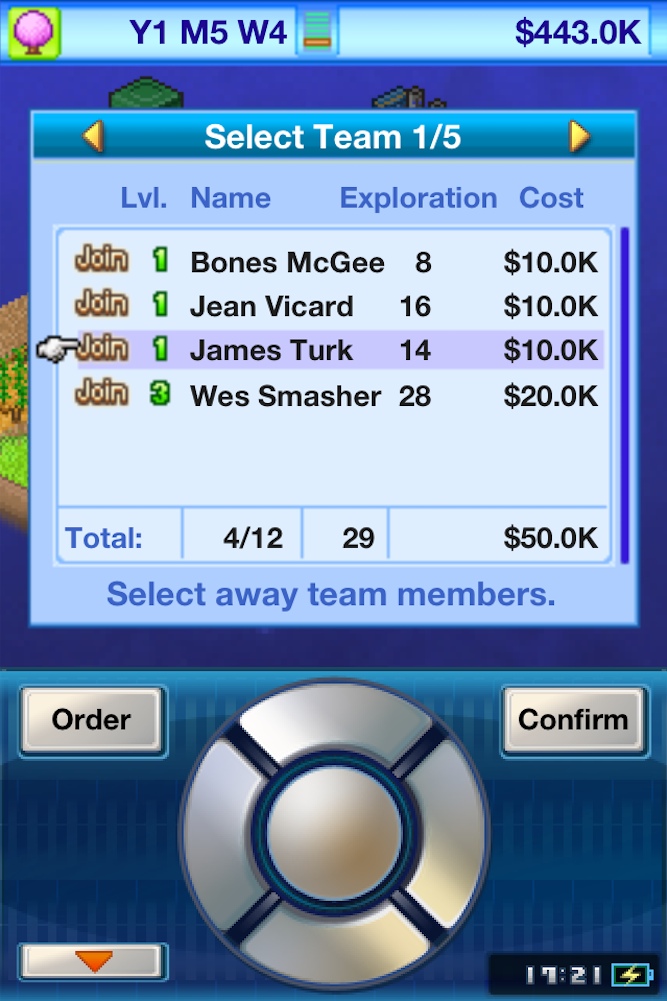Select Wes Smasher for the away team
Image resolution: width=667 pixels, height=1001 pixels.
click(x=102, y=393)
